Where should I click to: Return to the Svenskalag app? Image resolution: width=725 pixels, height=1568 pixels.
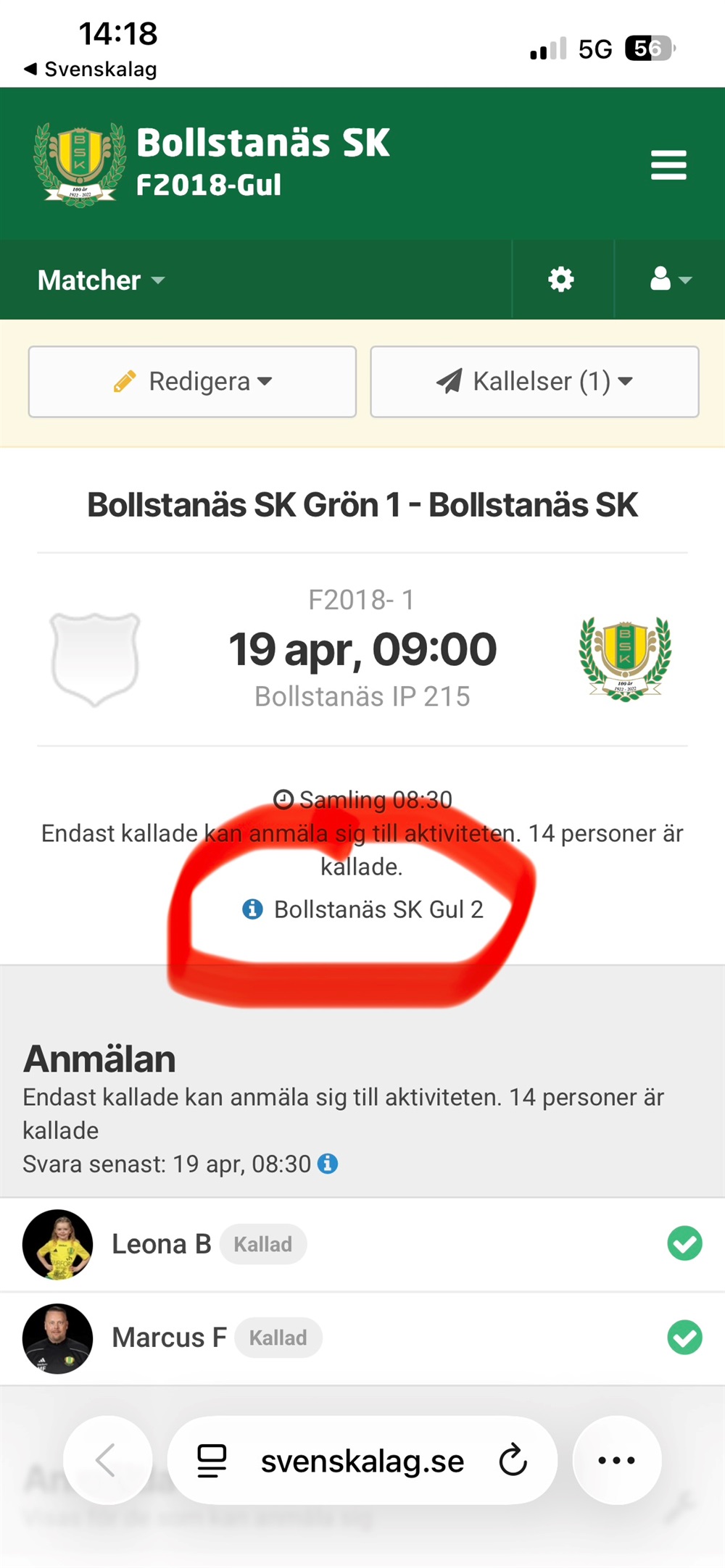click(x=91, y=70)
